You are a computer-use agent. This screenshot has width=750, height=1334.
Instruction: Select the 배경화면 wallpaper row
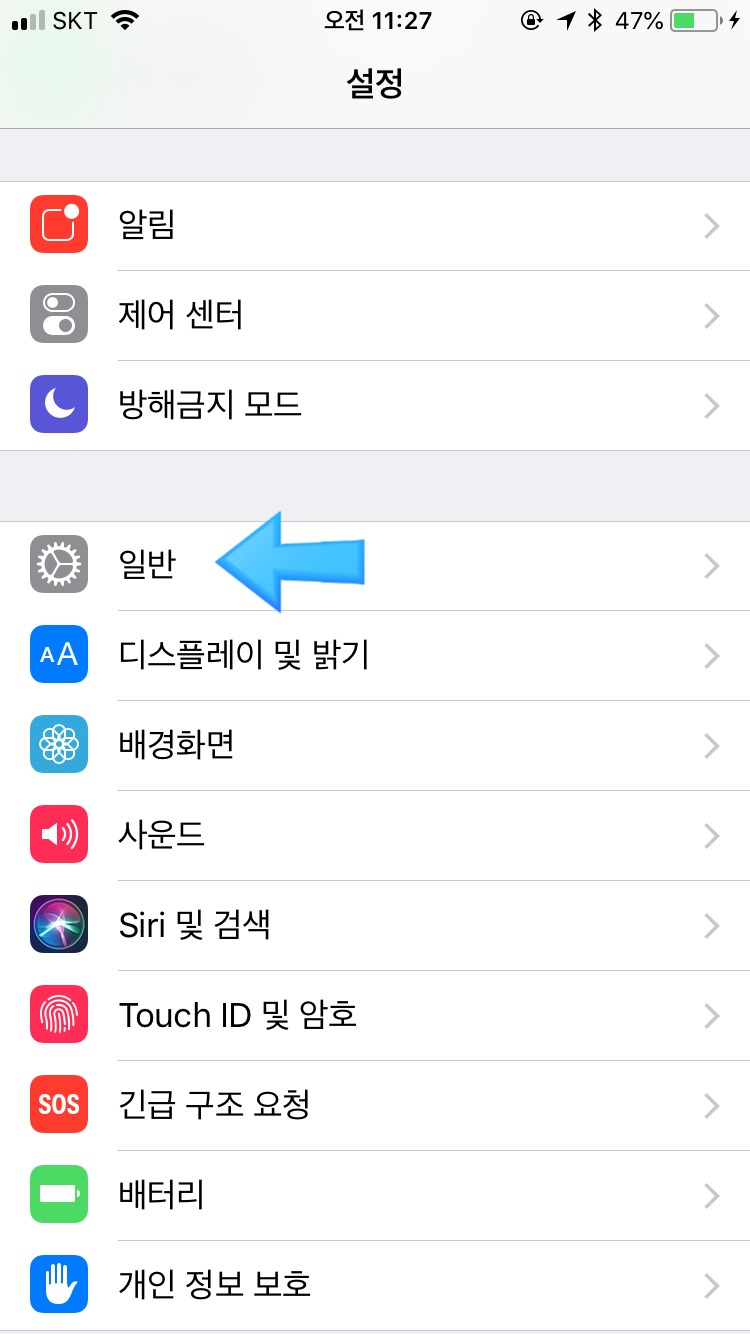pos(375,746)
